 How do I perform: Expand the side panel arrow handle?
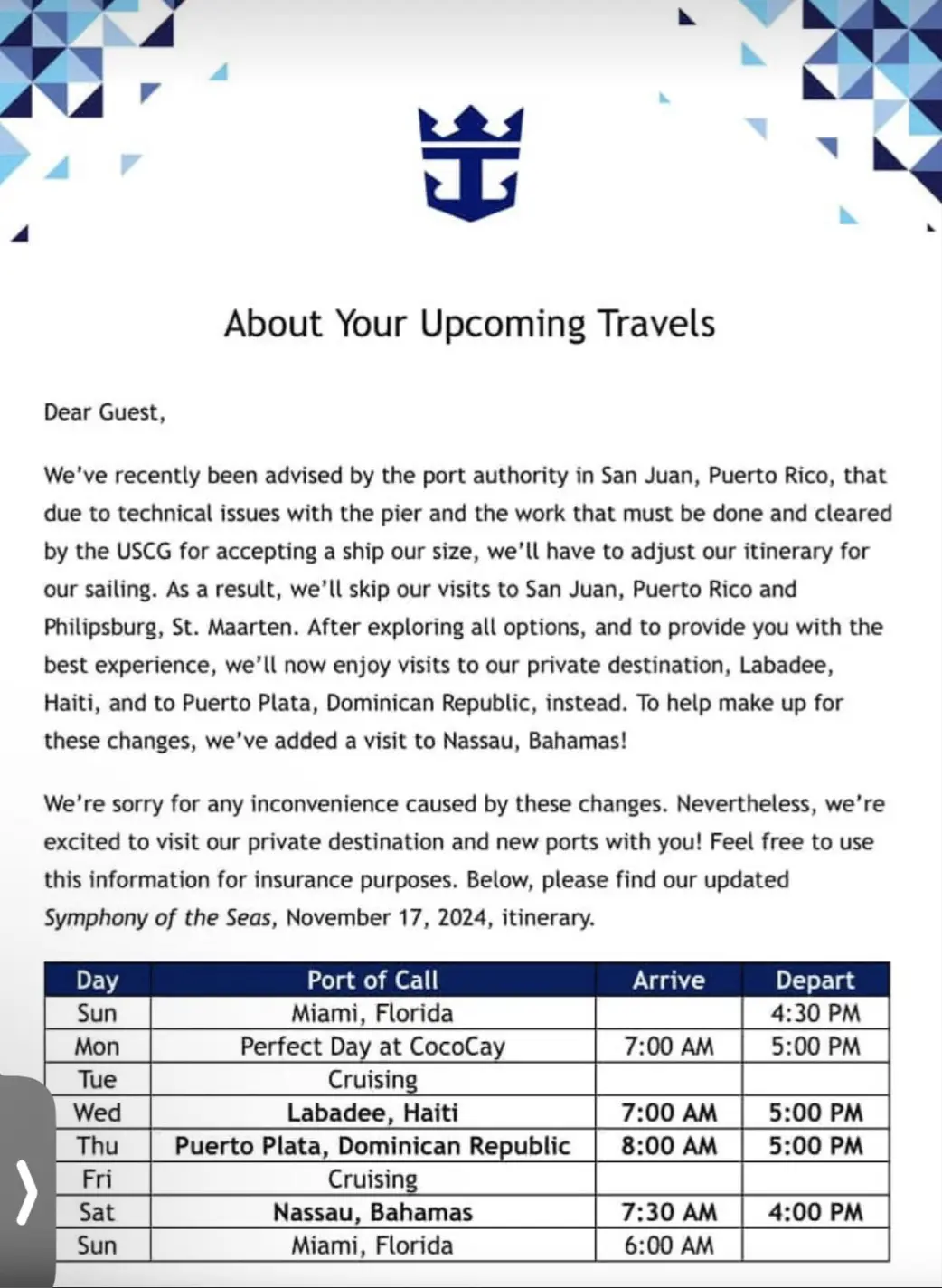click(x=26, y=1191)
